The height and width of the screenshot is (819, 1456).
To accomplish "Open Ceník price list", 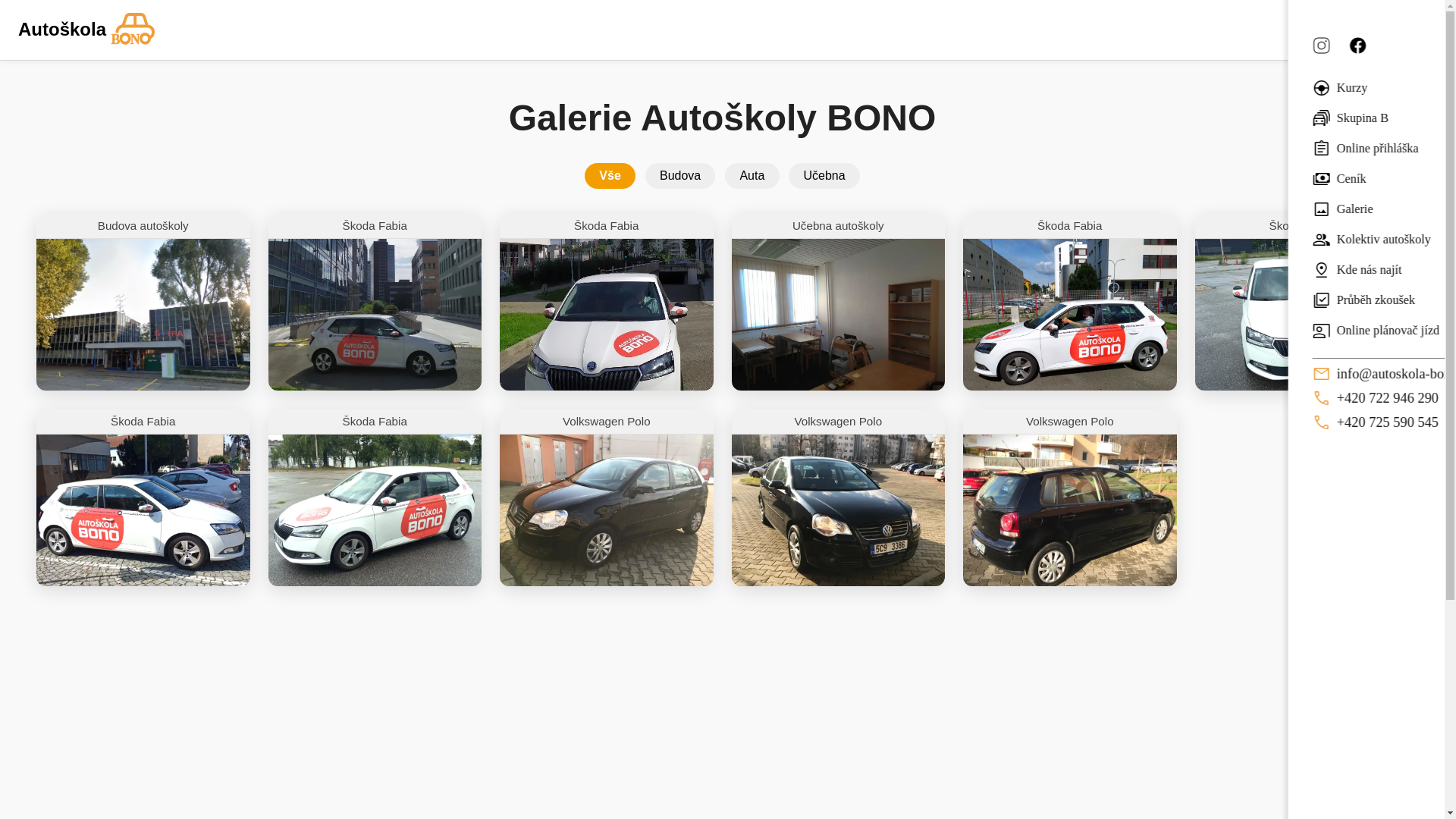I will coord(1351,179).
